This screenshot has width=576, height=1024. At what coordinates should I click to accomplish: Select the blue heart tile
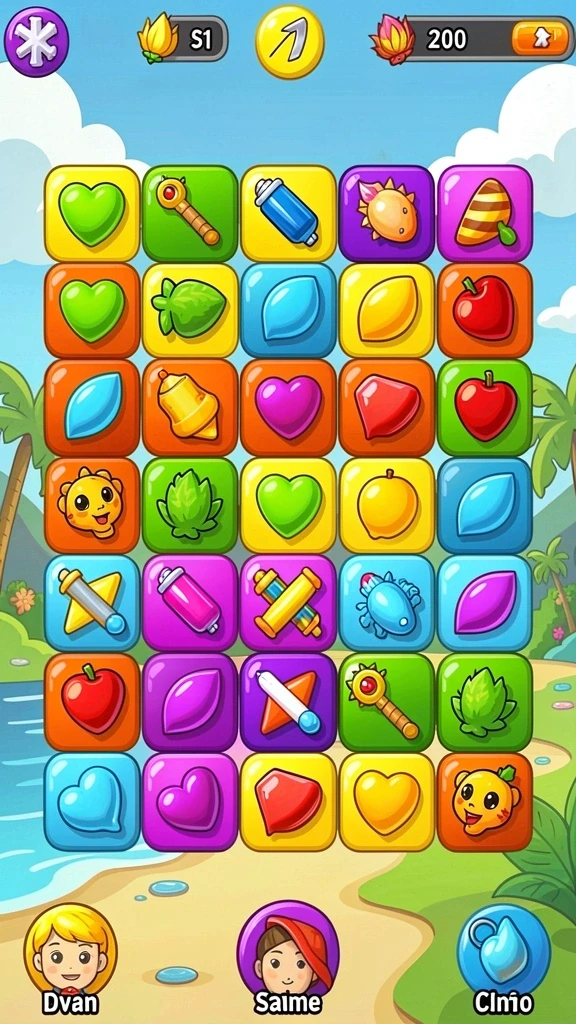92,801
